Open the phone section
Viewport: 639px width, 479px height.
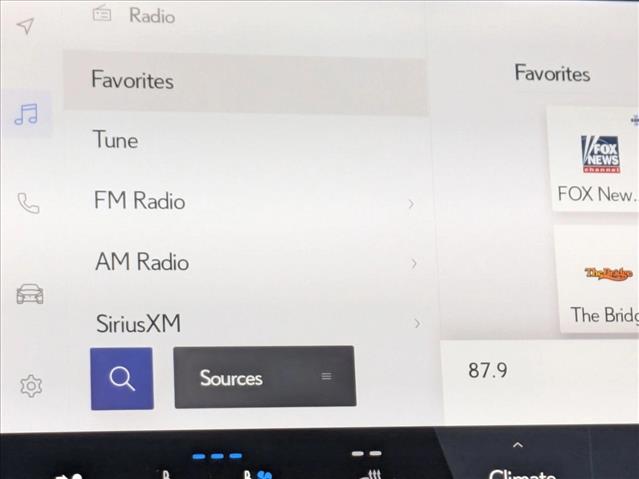coord(28,204)
